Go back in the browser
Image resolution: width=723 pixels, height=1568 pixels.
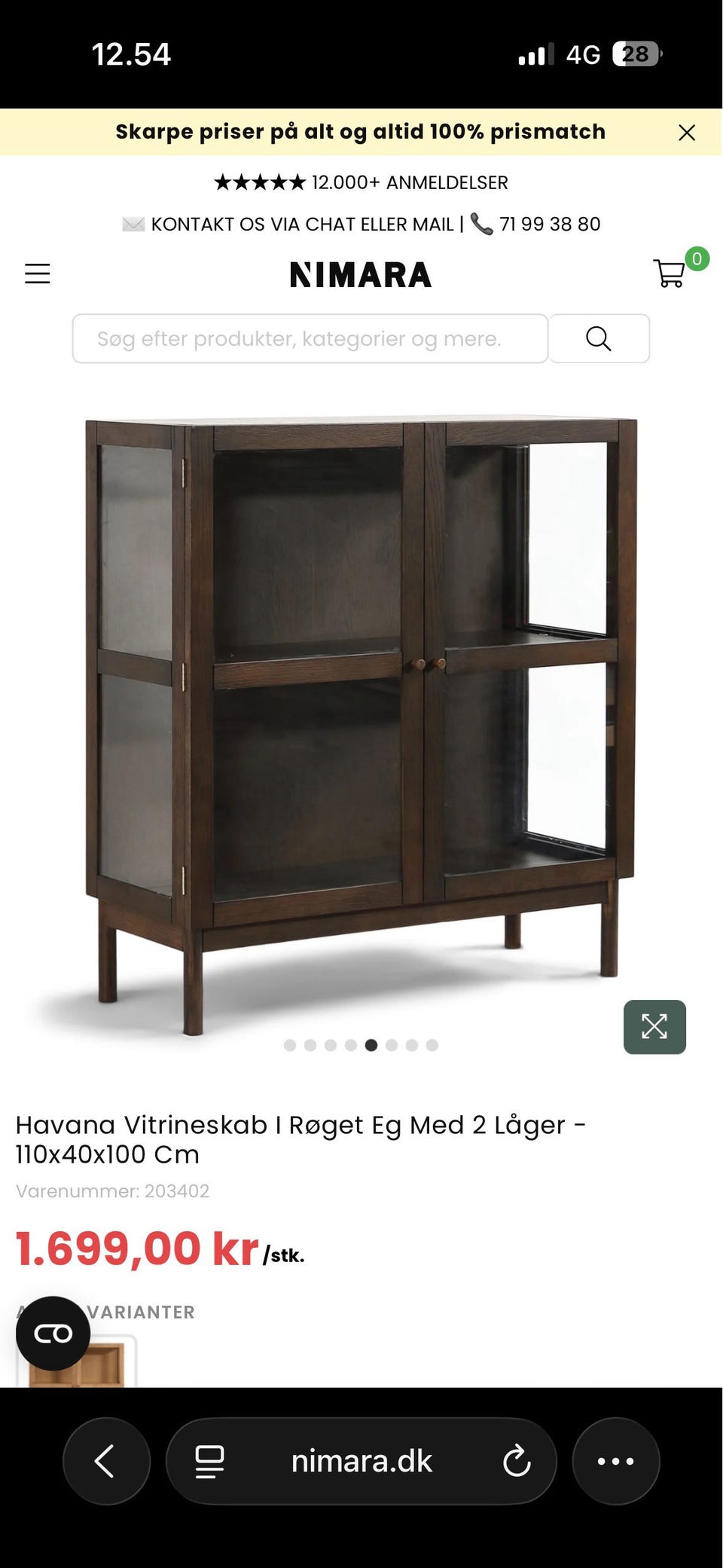[x=106, y=1461]
